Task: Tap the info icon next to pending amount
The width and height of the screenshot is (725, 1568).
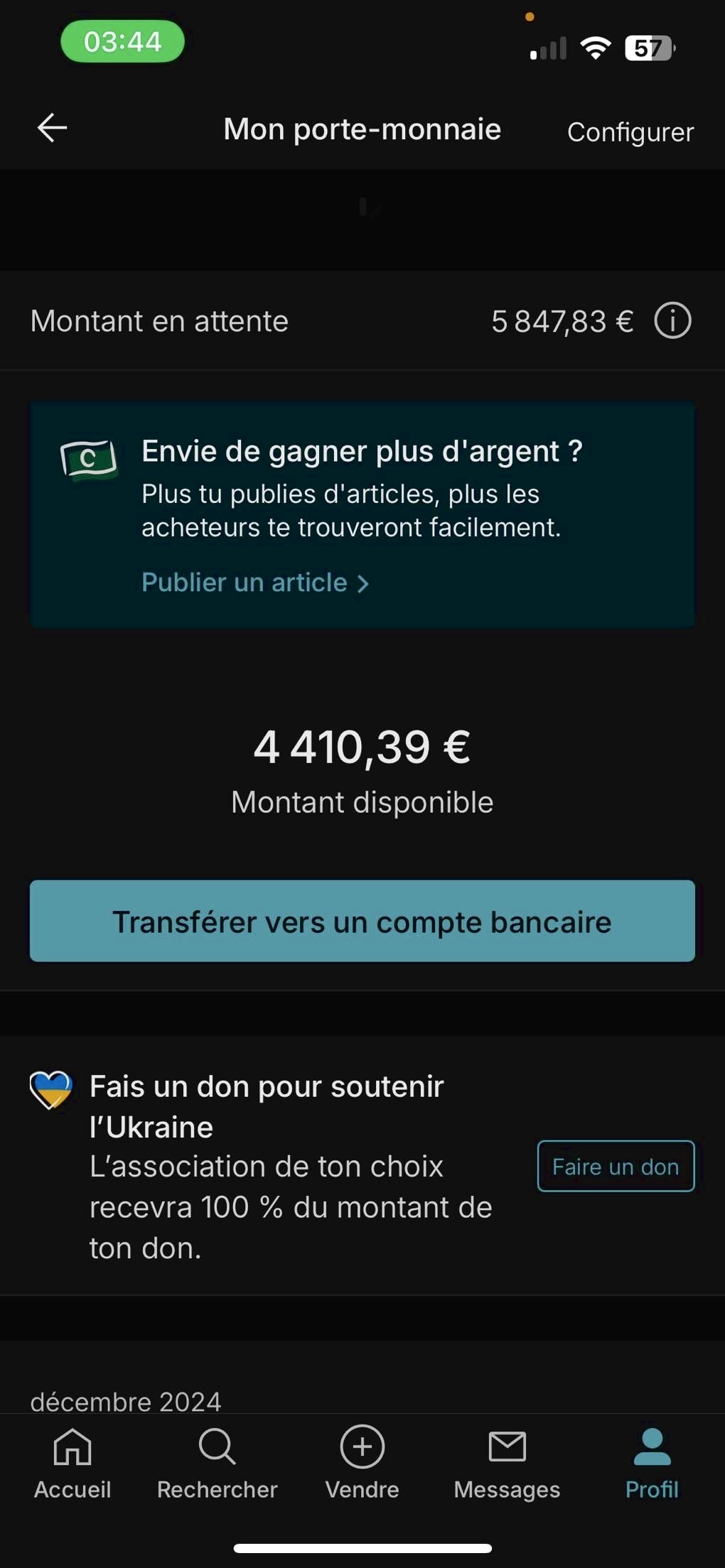Action: click(671, 320)
